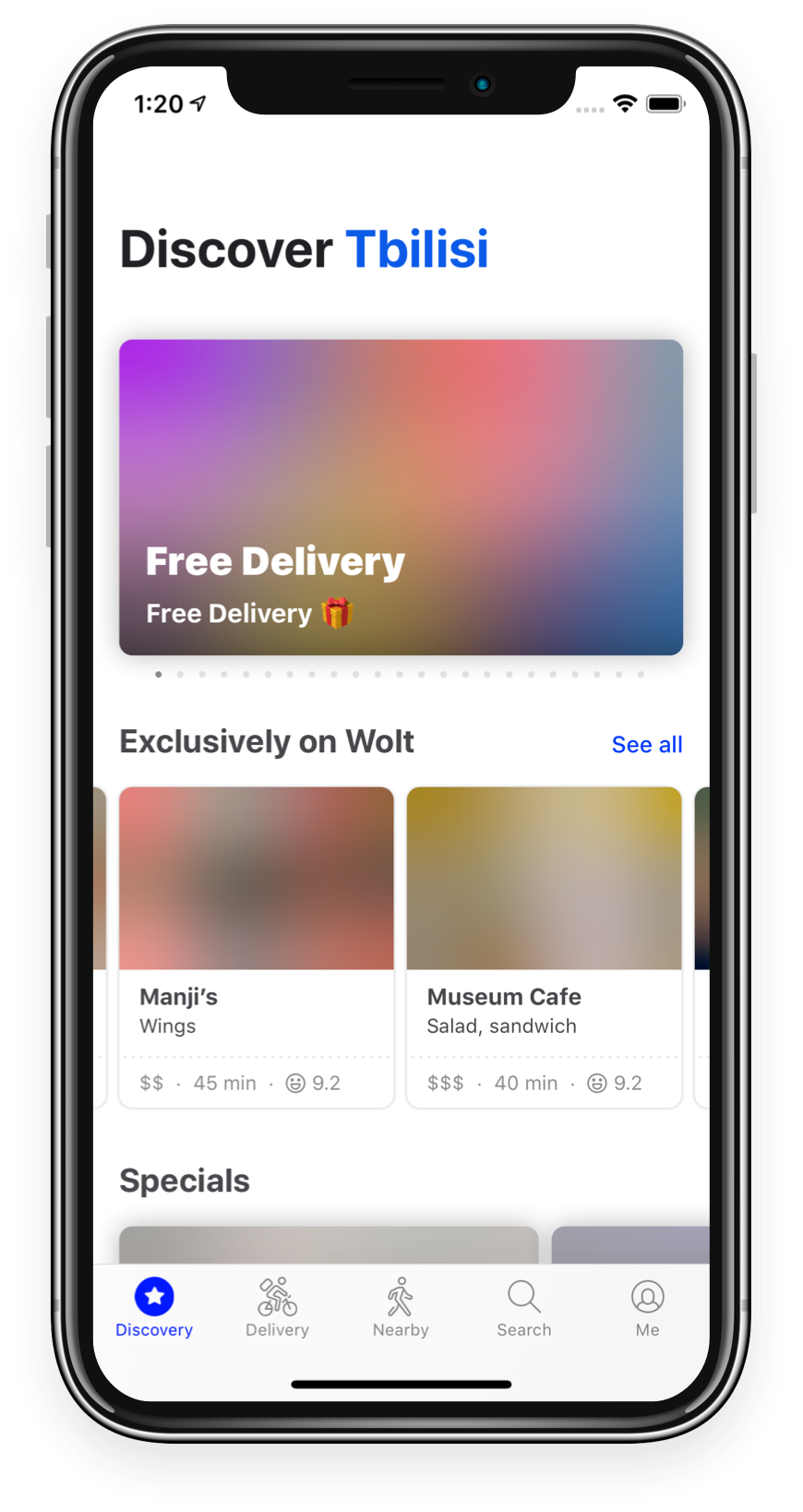Open the Me profile tab
The width and height of the screenshot is (803, 1512).
647,1307
